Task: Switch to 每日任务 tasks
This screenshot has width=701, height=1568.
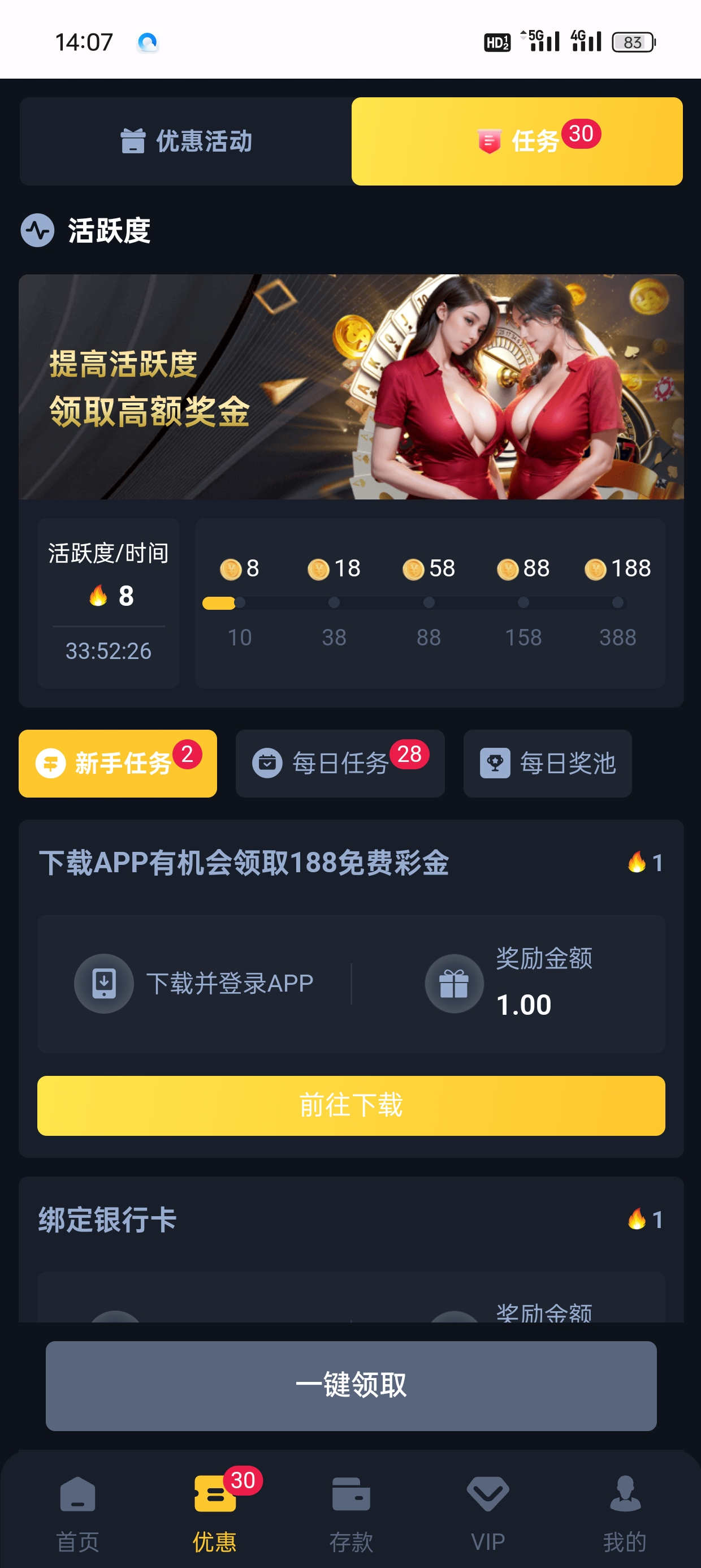Action: pos(340,763)
